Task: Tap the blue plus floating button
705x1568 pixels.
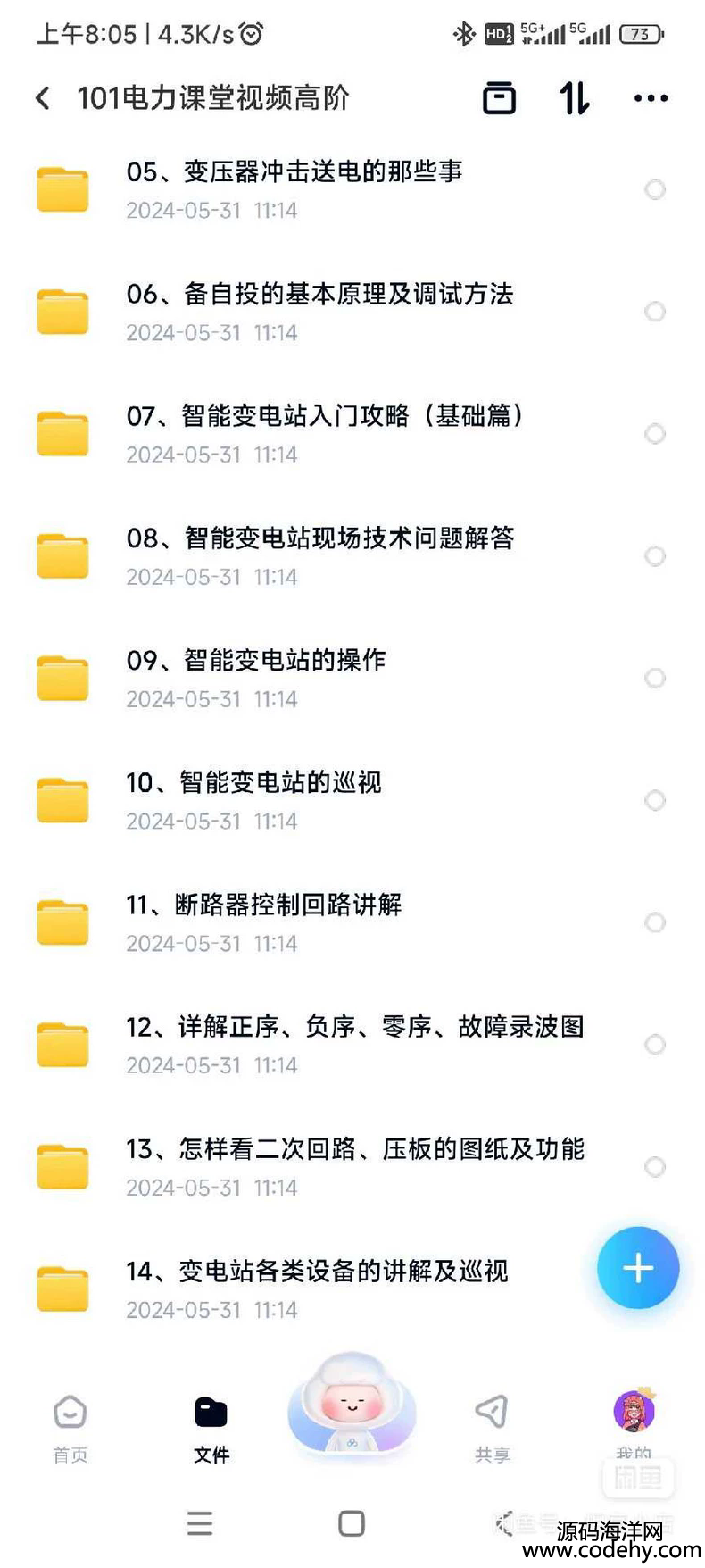Action: click(638, 1268)
